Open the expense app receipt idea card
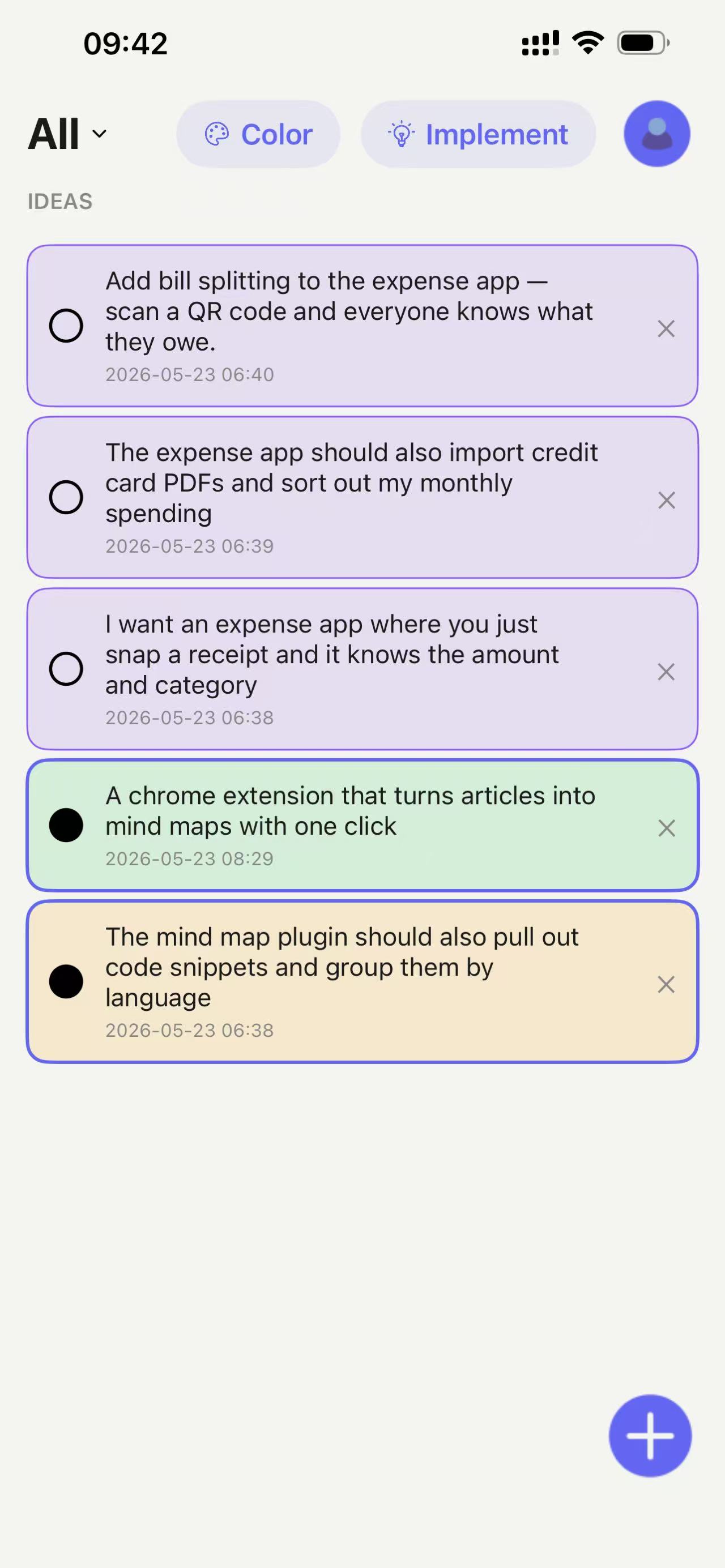 point(362,669)
